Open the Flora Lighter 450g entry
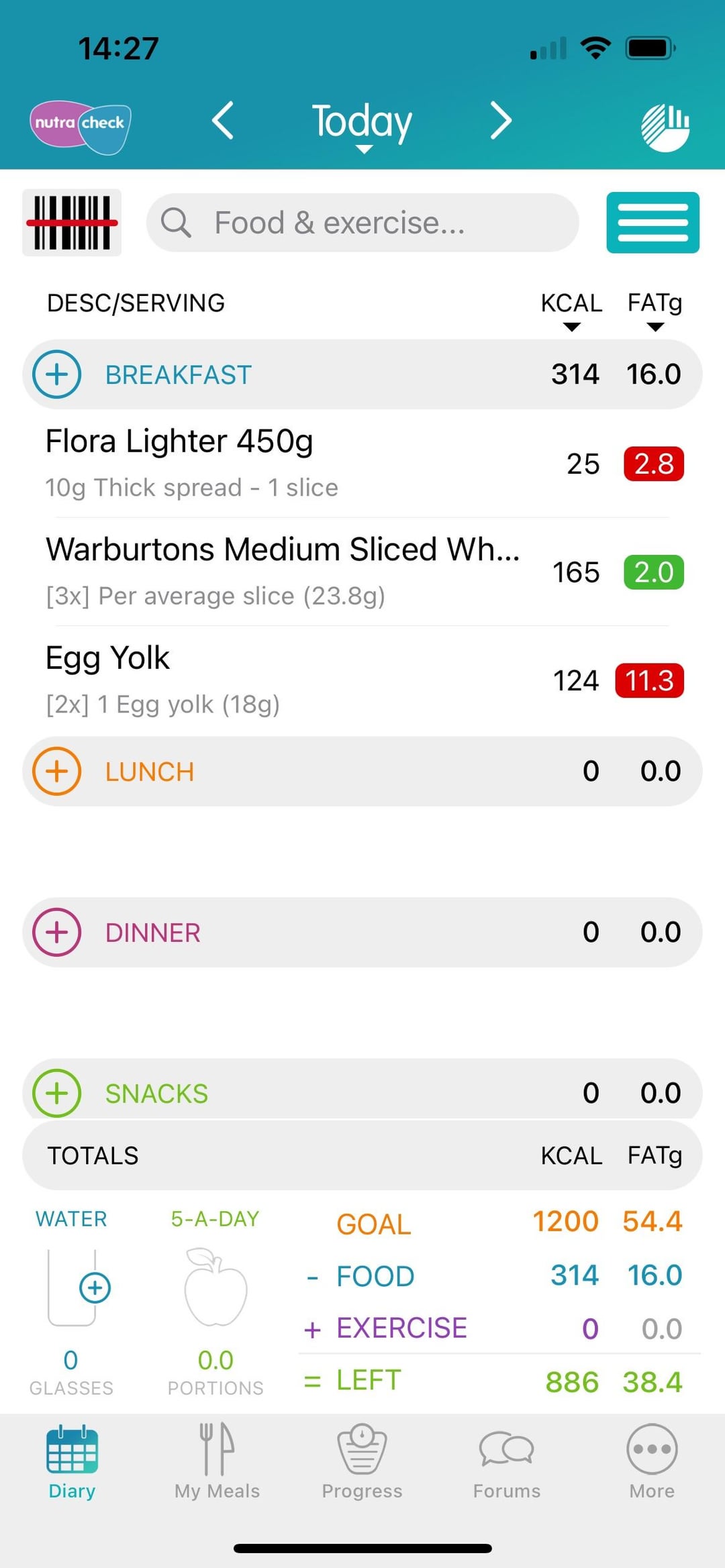Screen dimensions: 725x1568 coord(362,464)
